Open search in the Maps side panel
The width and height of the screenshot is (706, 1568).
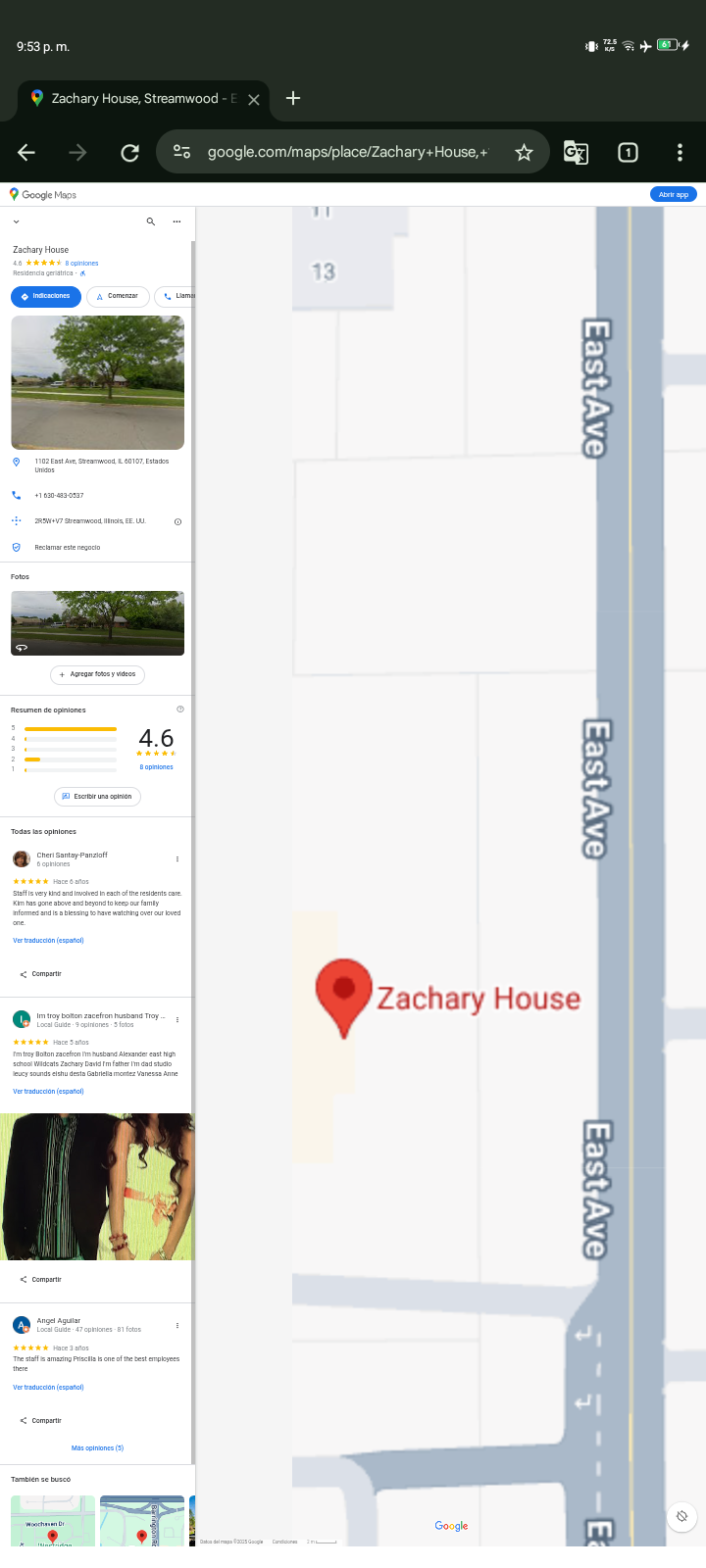[x=150, y=221]
